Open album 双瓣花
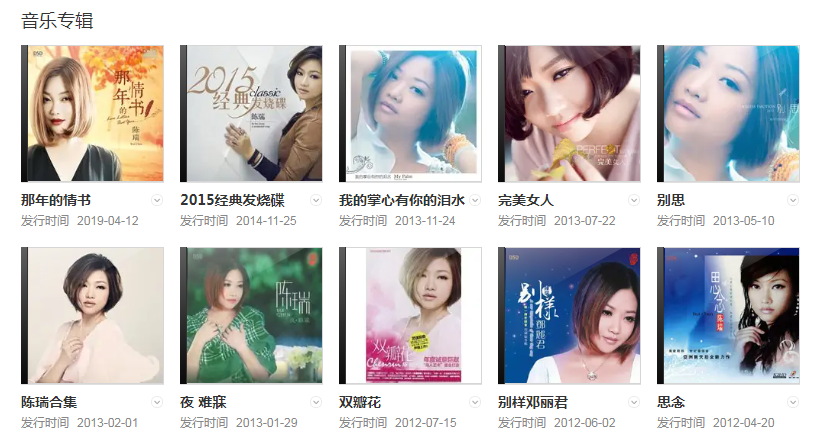This screenshot has height=445, width=821. tap(410, 315)
